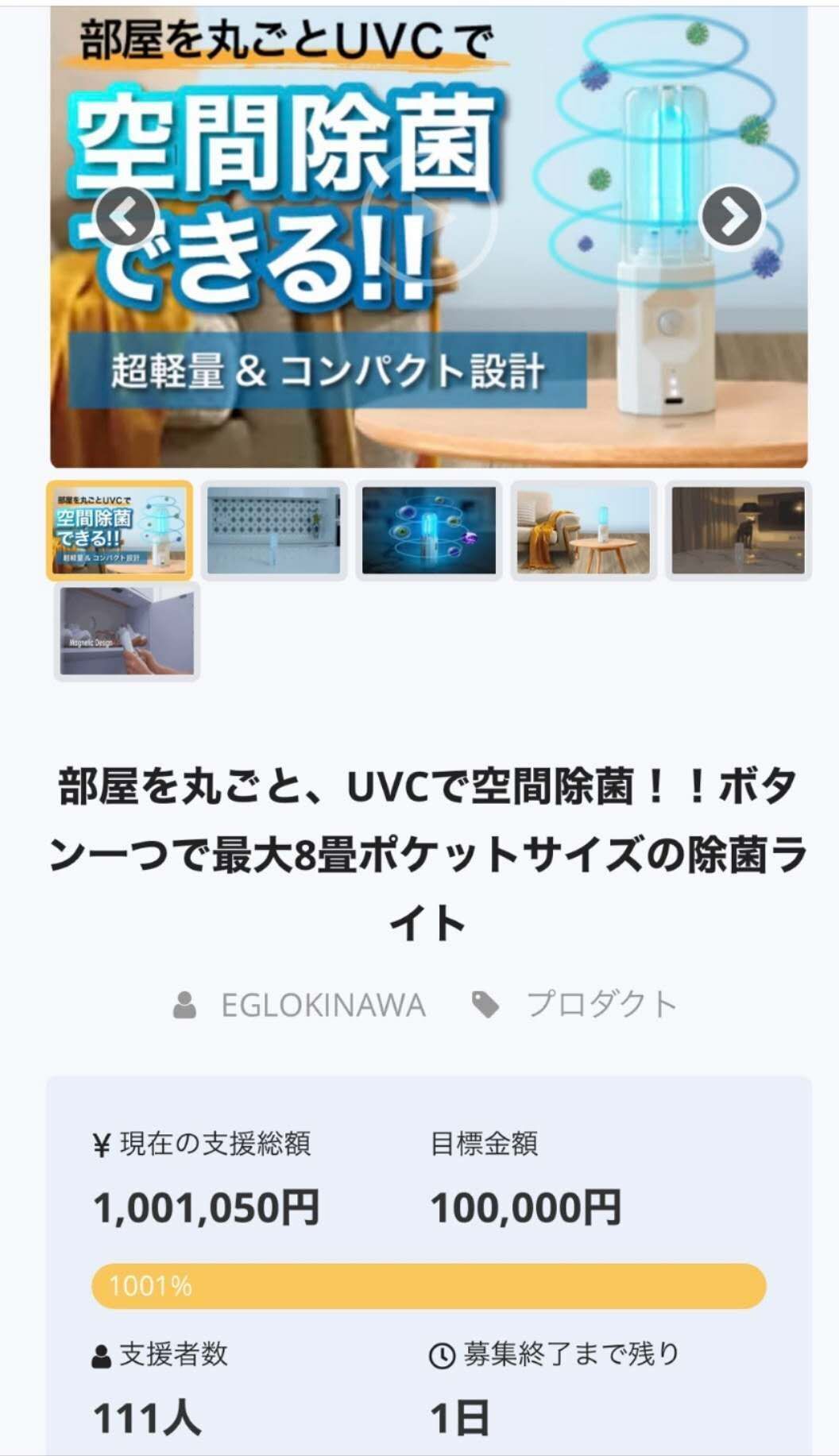Screen dimensions: 839x1456
Task: Open the プロダクト category tag
Action: (601, 1006)
